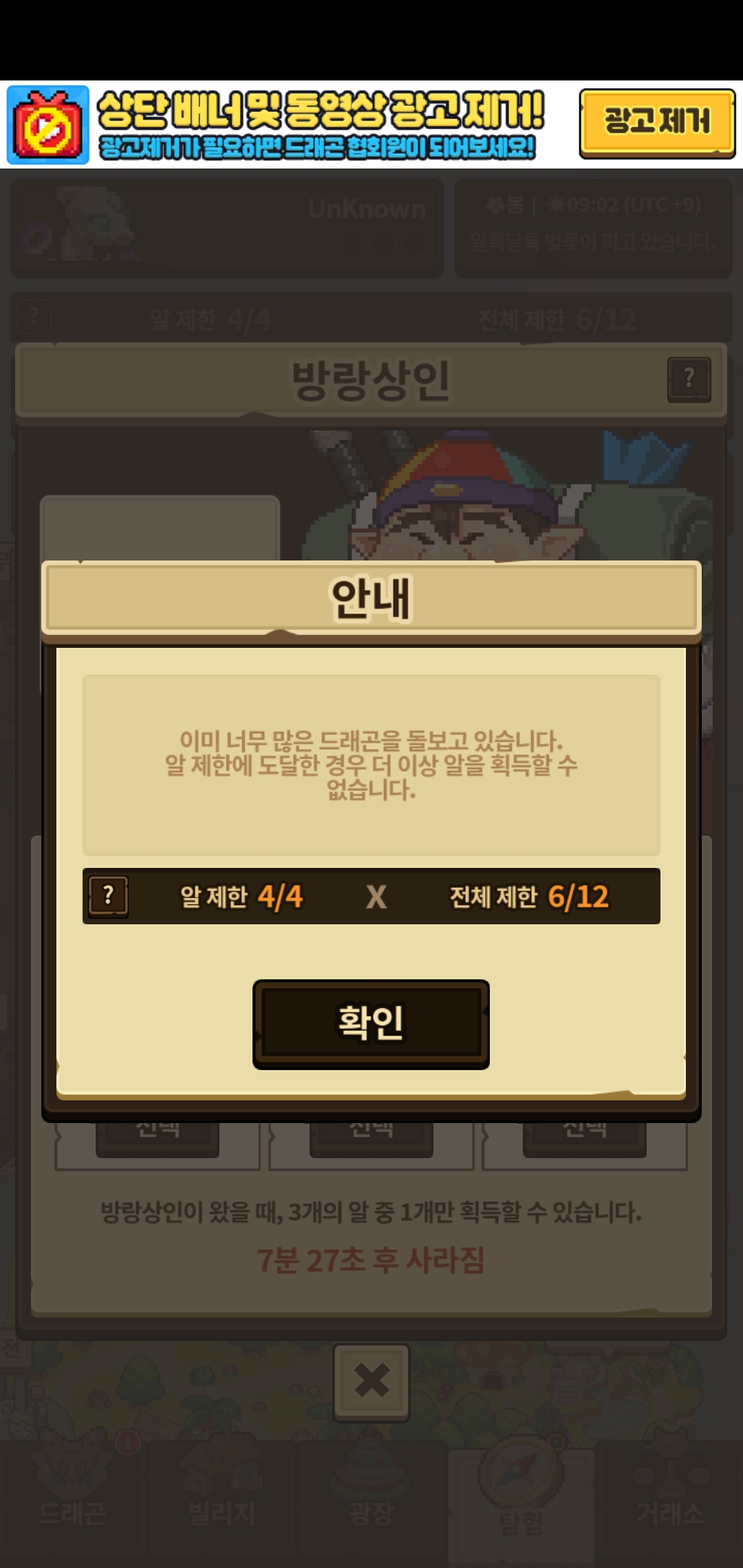Open the help icon beside 알 제한
Screen dimensions: 743x1568
109,896
